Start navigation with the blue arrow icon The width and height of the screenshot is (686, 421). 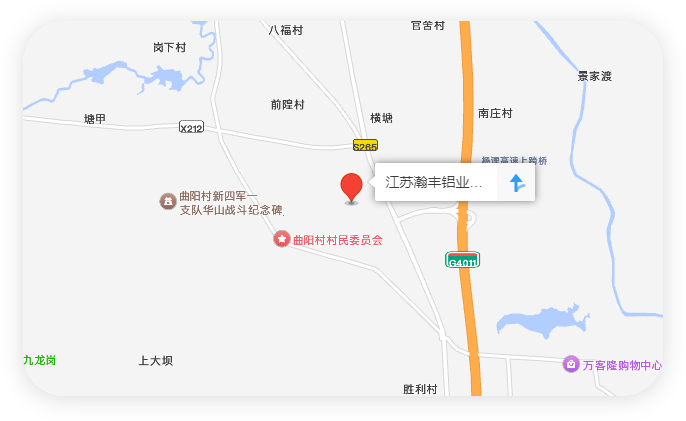[x=516, y=183]
